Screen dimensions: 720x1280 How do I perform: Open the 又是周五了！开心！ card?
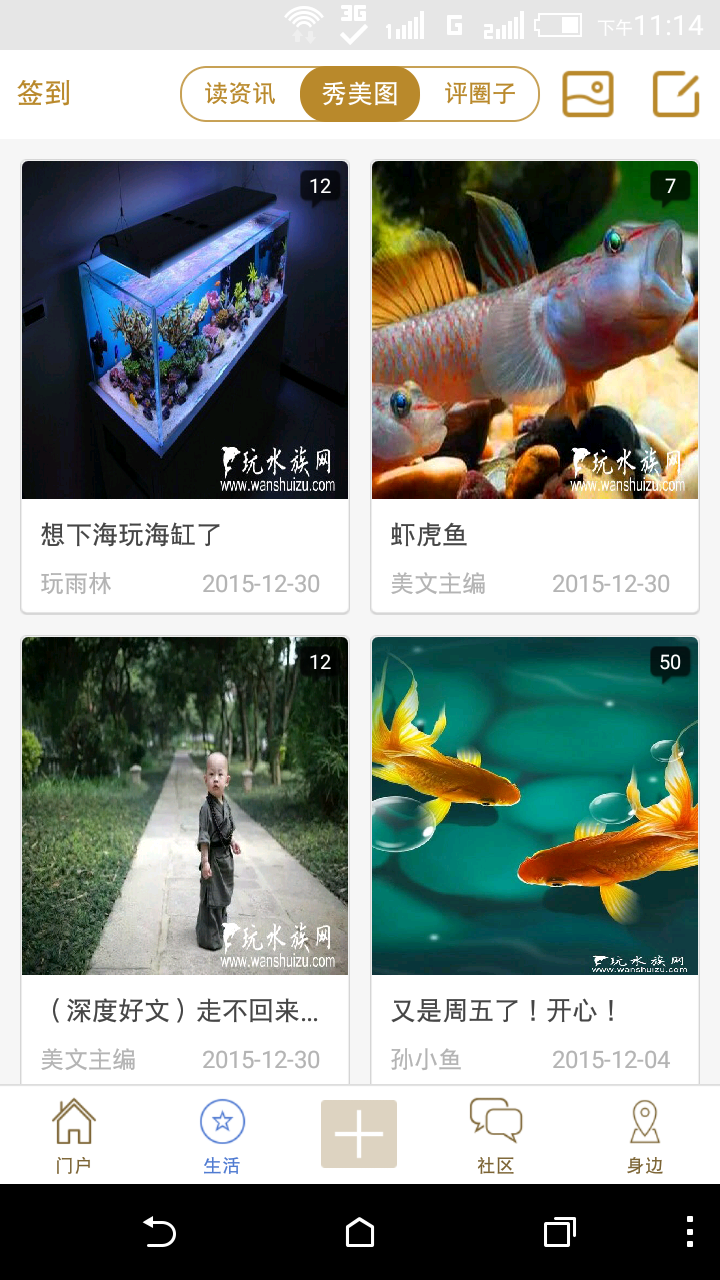pos(535,860)
